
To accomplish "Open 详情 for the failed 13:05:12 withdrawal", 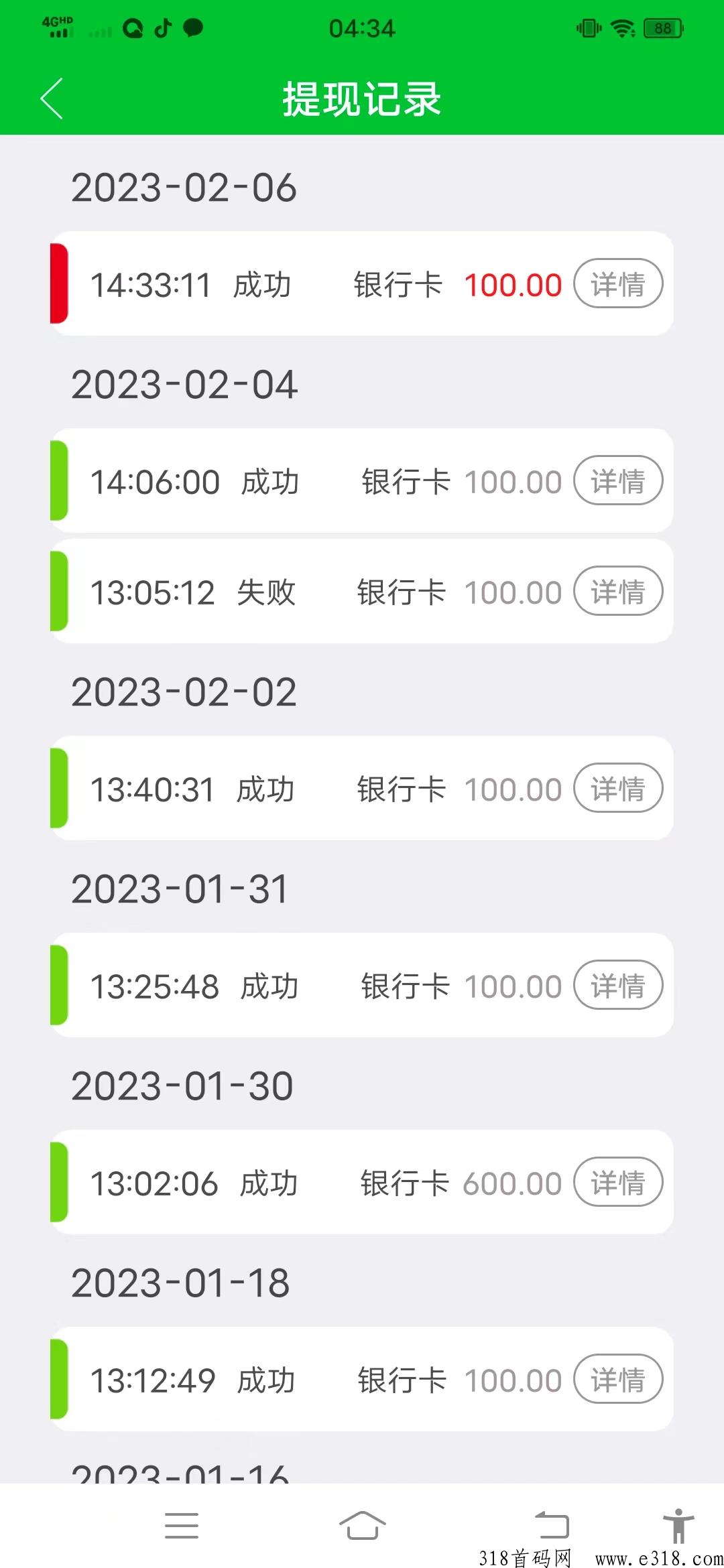I will (618, 592).
